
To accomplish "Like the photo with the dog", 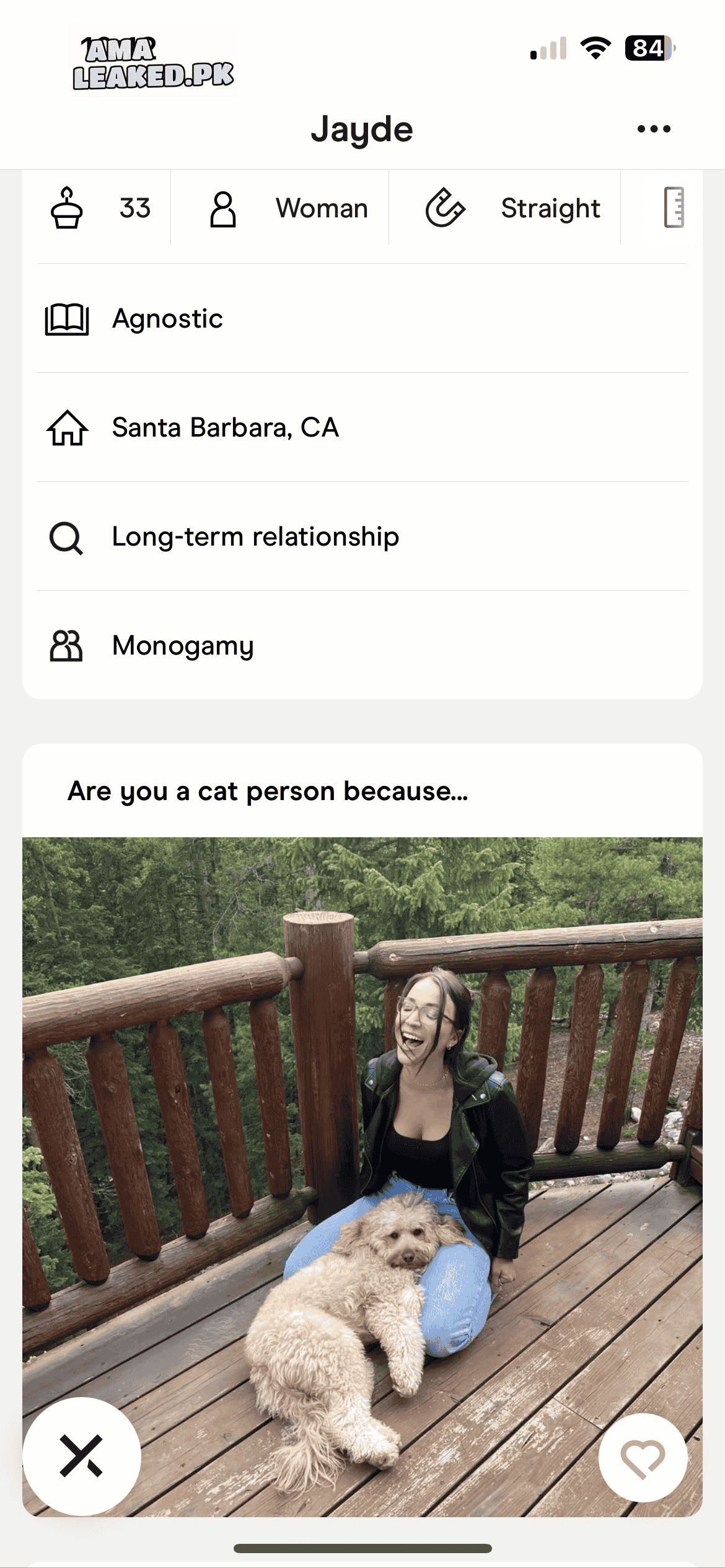I will (643, 1458).
